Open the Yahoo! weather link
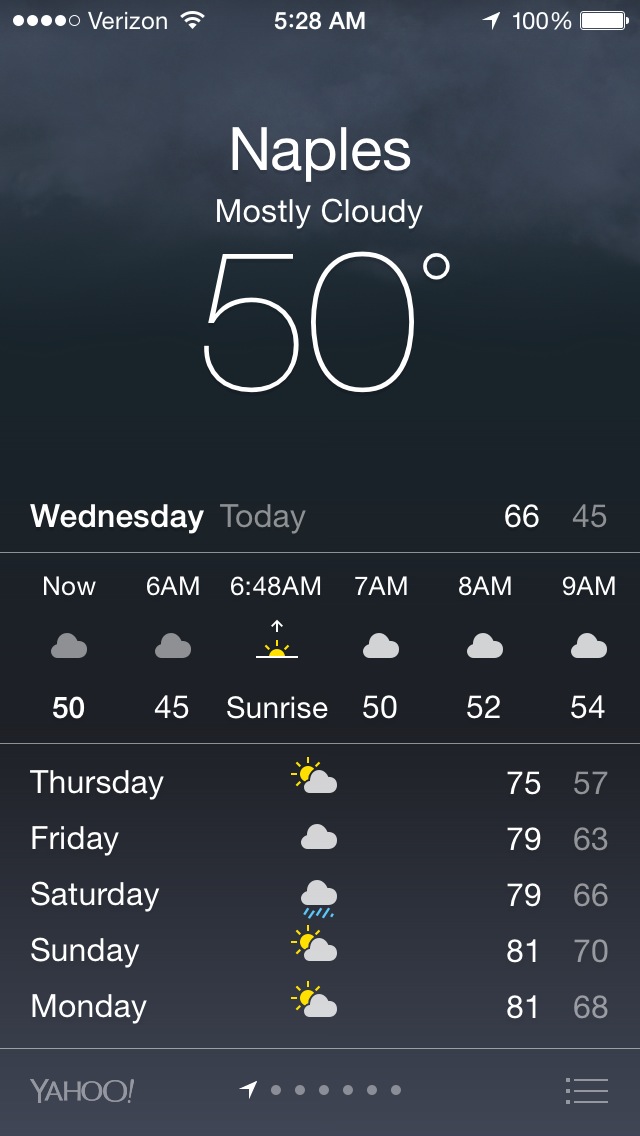Image resolution: width=640 pixels, height=1136 pixels. tap(82, 1091)
